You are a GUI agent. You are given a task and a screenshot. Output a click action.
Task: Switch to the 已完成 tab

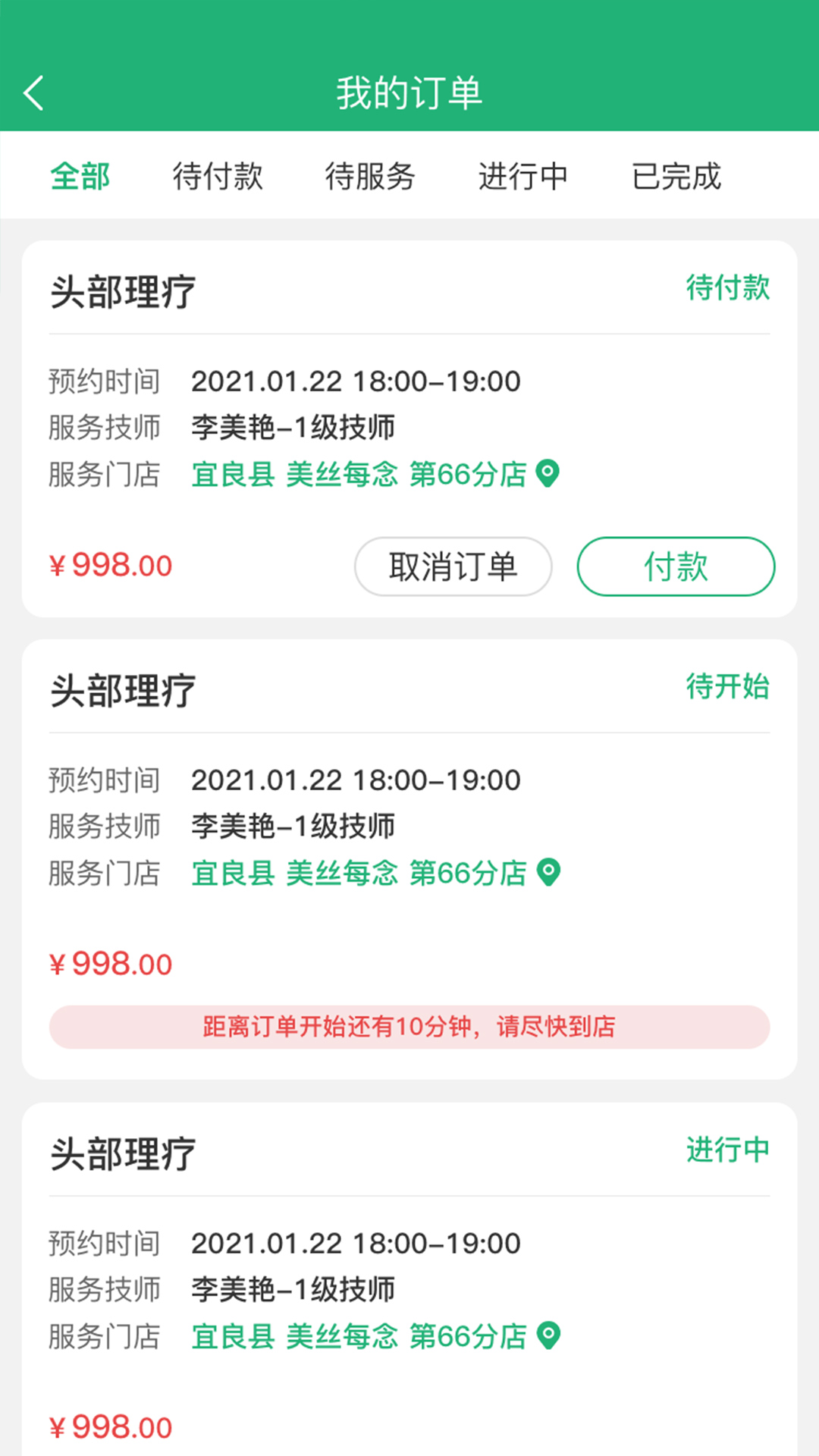tap(678, 177)
